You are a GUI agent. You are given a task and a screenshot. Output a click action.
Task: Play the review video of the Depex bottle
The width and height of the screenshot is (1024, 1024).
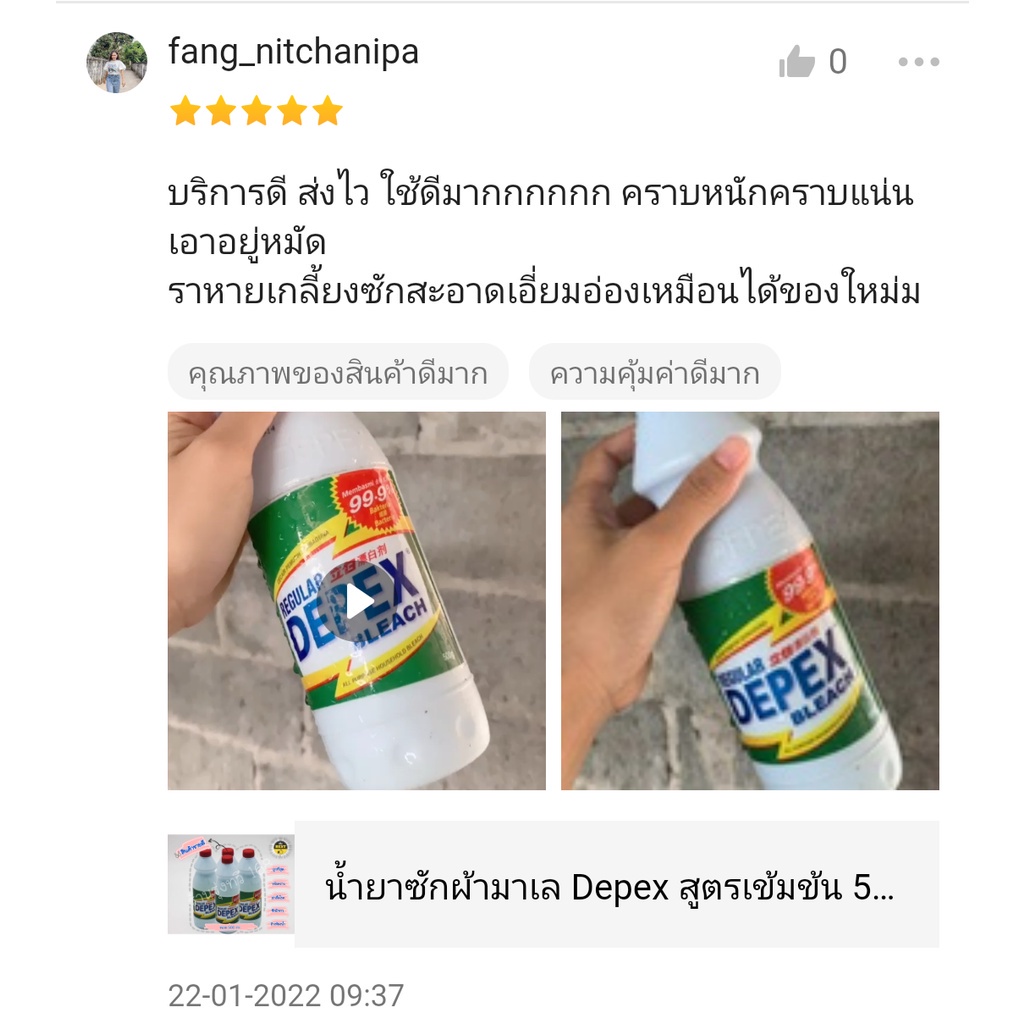click(357, 600)
